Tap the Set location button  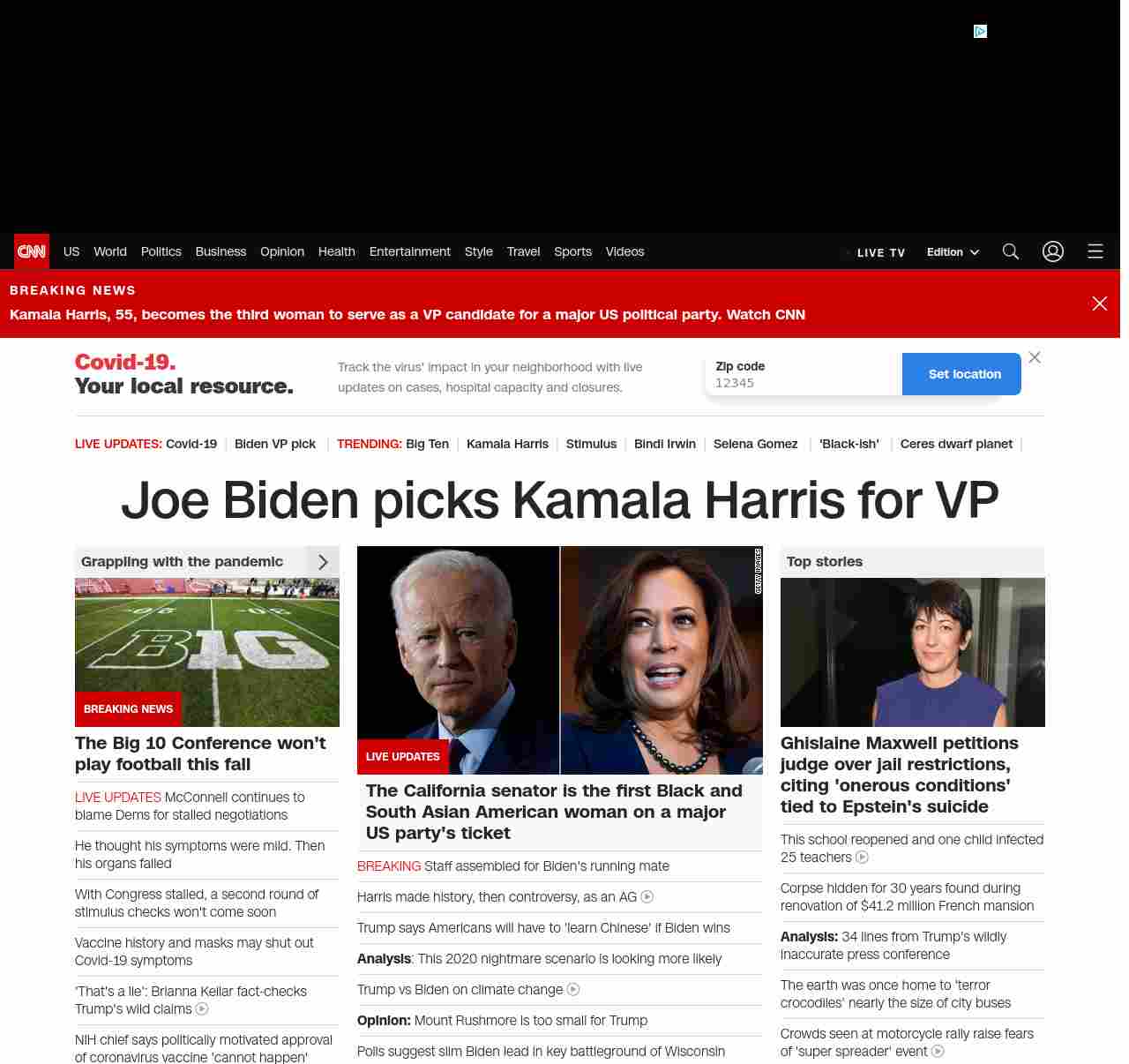963,374
